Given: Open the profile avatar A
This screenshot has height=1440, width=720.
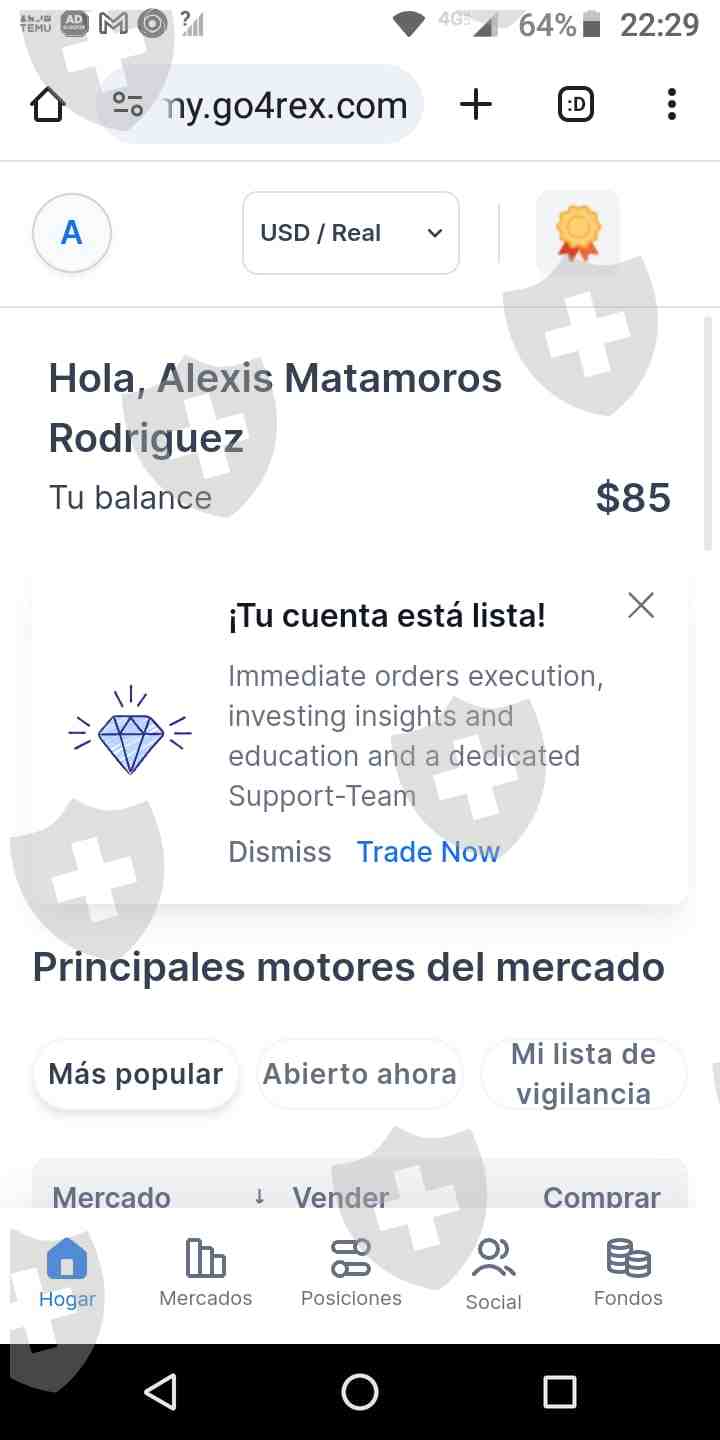Looking at the screenshot, I should point(72,233).
